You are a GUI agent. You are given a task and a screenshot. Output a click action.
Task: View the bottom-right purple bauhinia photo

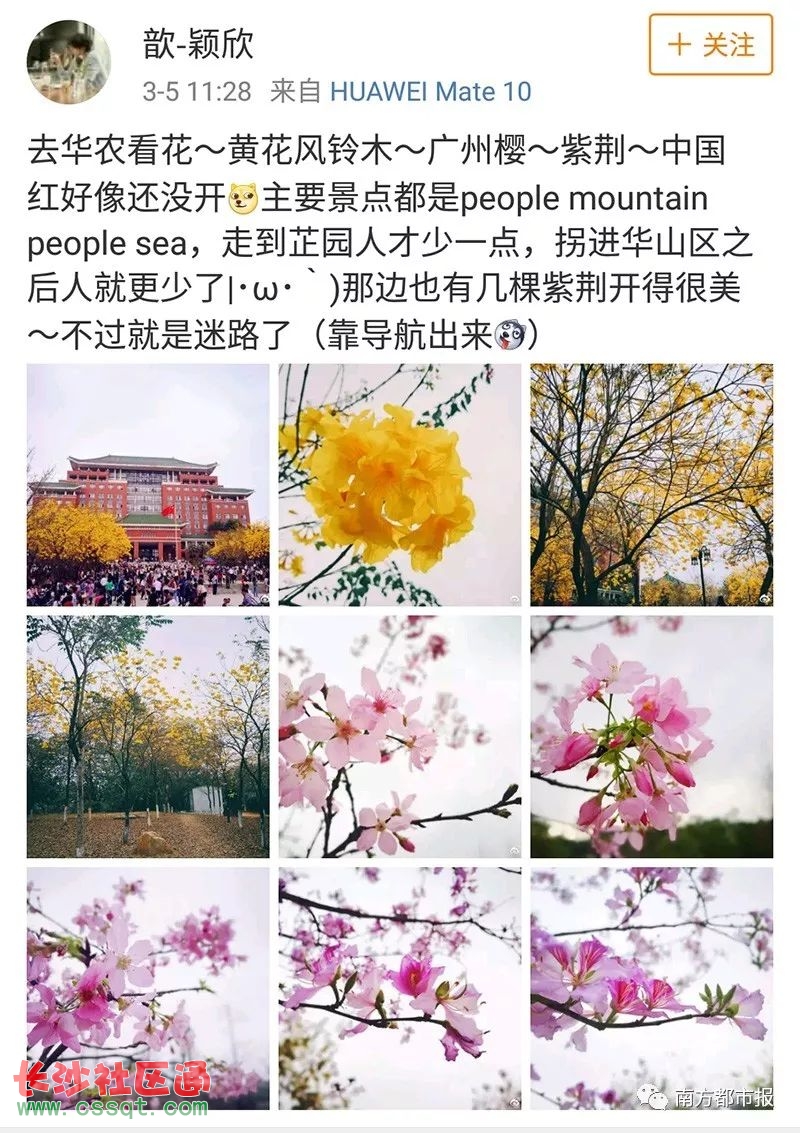[x=651, y=987]
